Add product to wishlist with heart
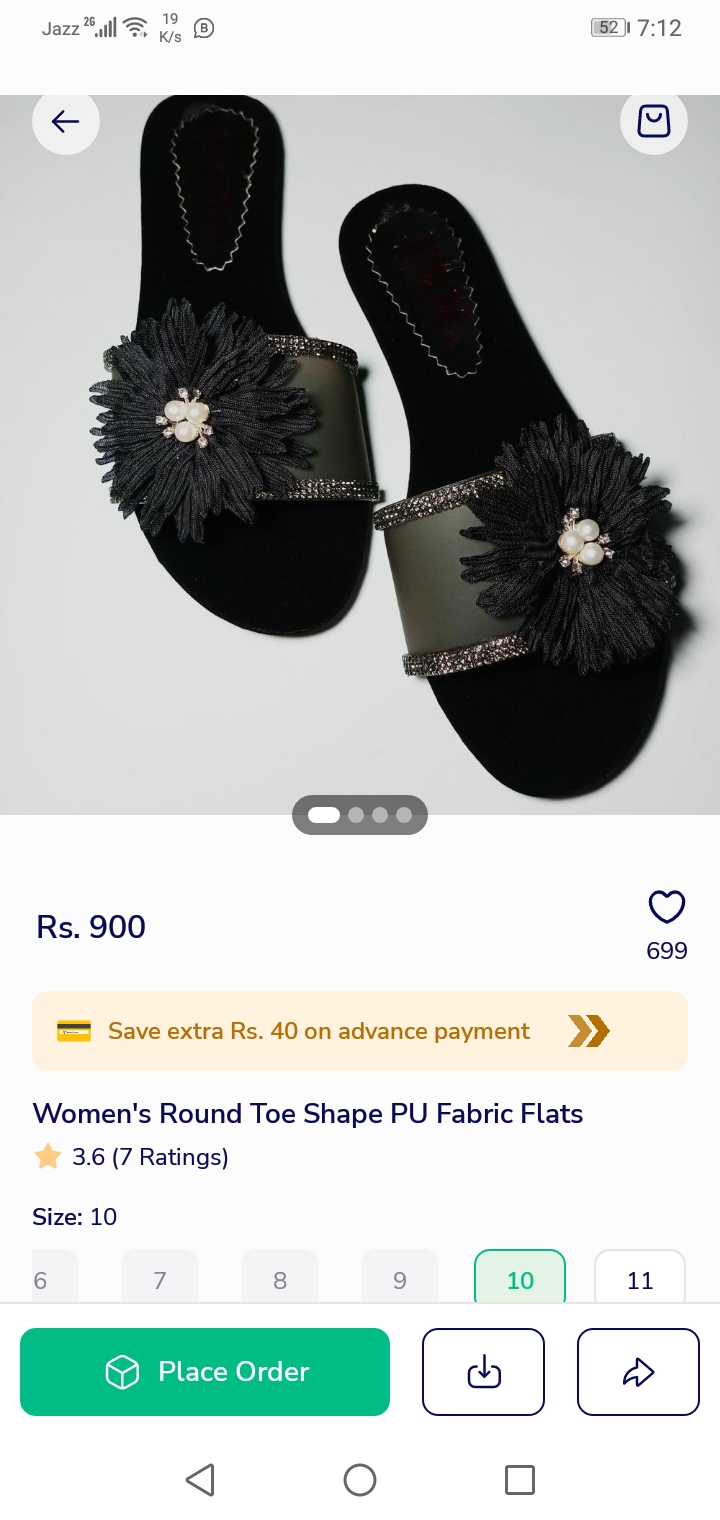Image resolution: width=720 pixels, height=1520 pixels. click(x=666, y=908)
